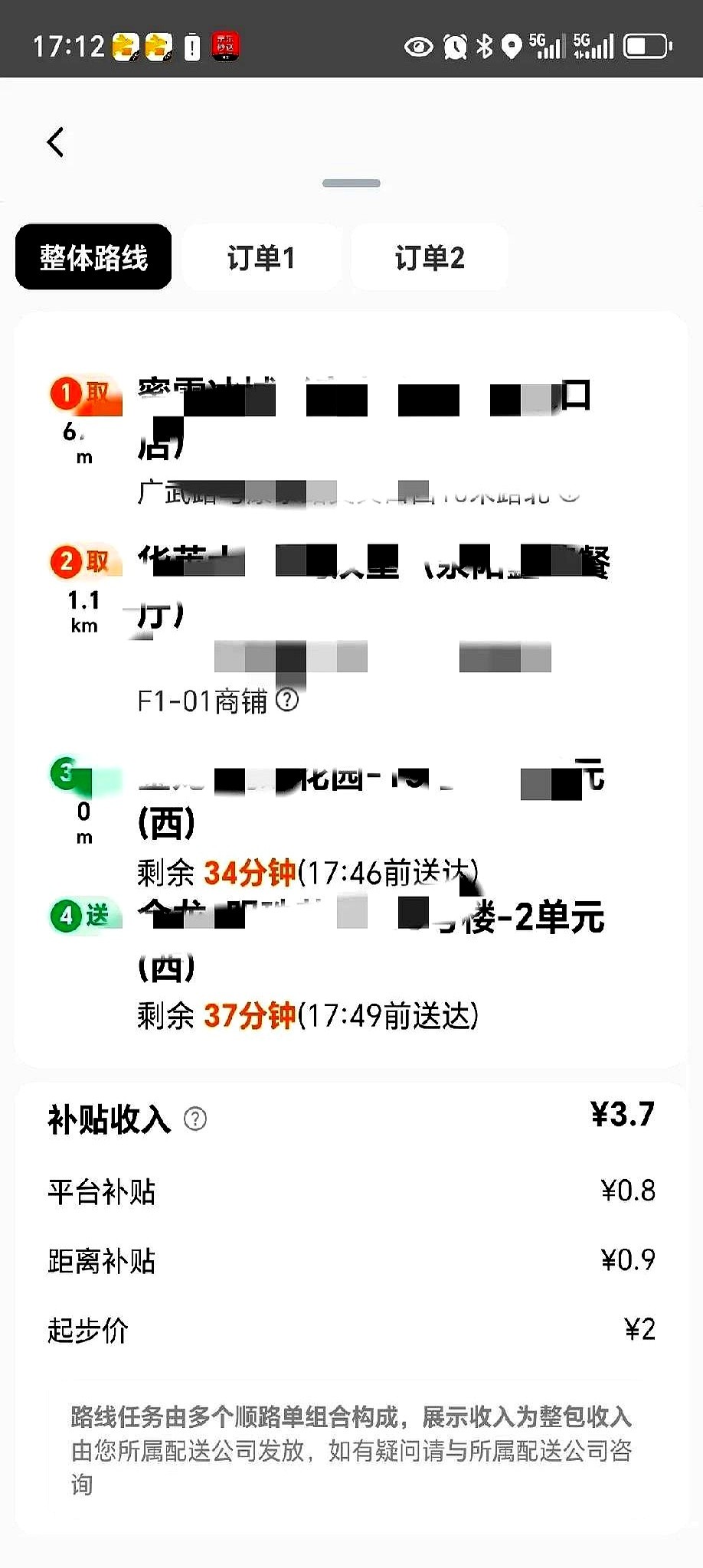Switch to the 订单1 tab
Image resolution: width=703 pixels, height=1568 pixels.
click(261, 257)
